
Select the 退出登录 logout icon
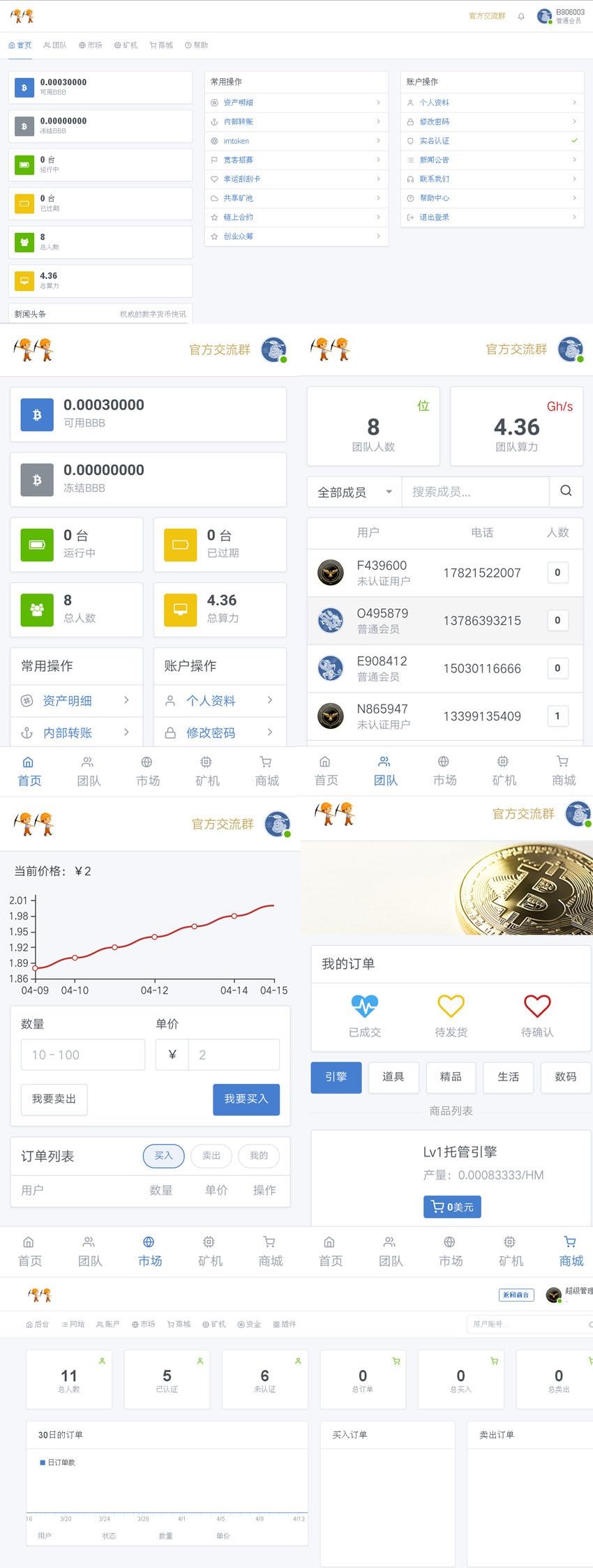click(x=410, y=217)
